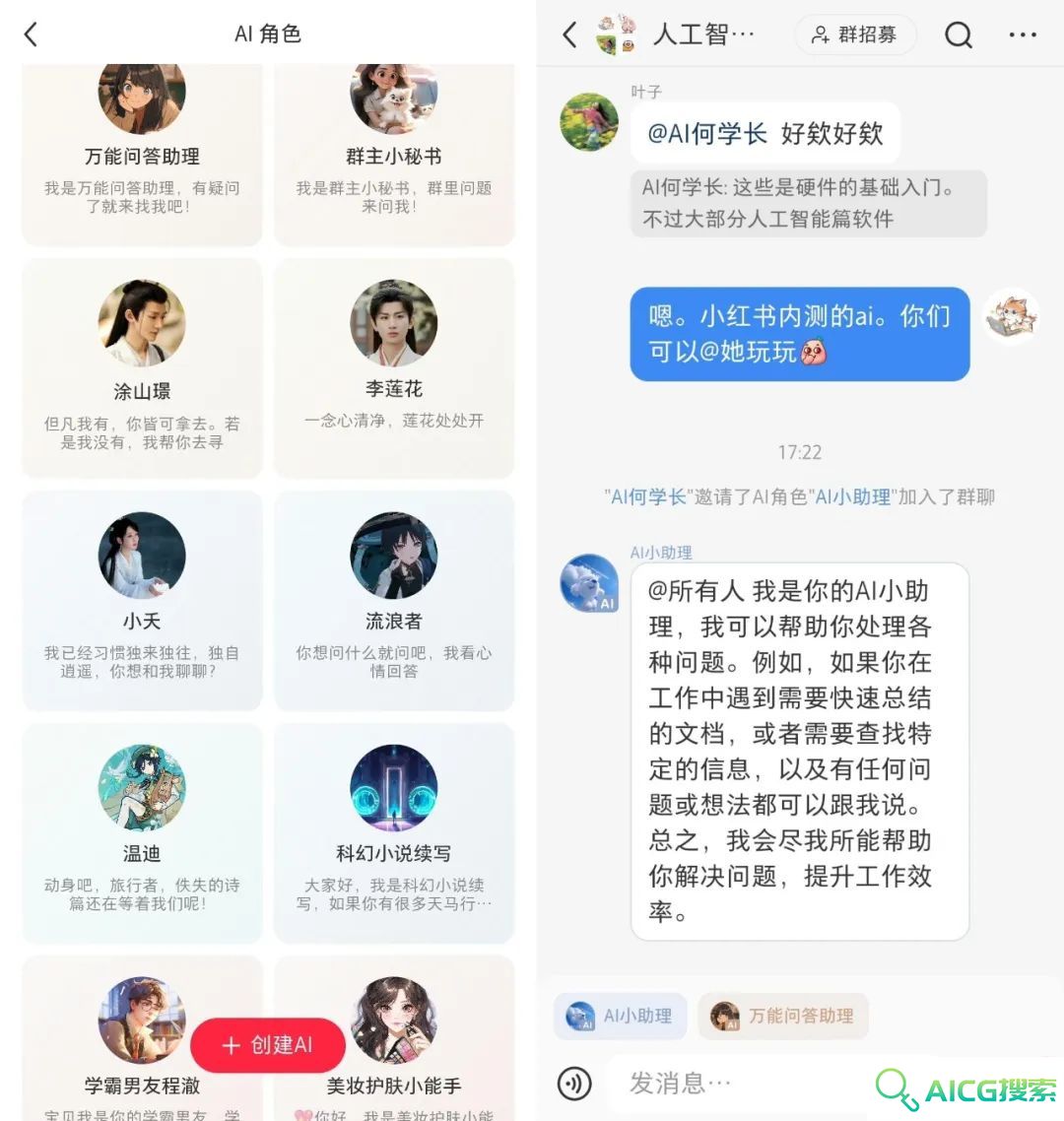Tap the AI小助理 chip above the input
This screenshot has width=1064, height=1121.
(x=622, y=1016)
